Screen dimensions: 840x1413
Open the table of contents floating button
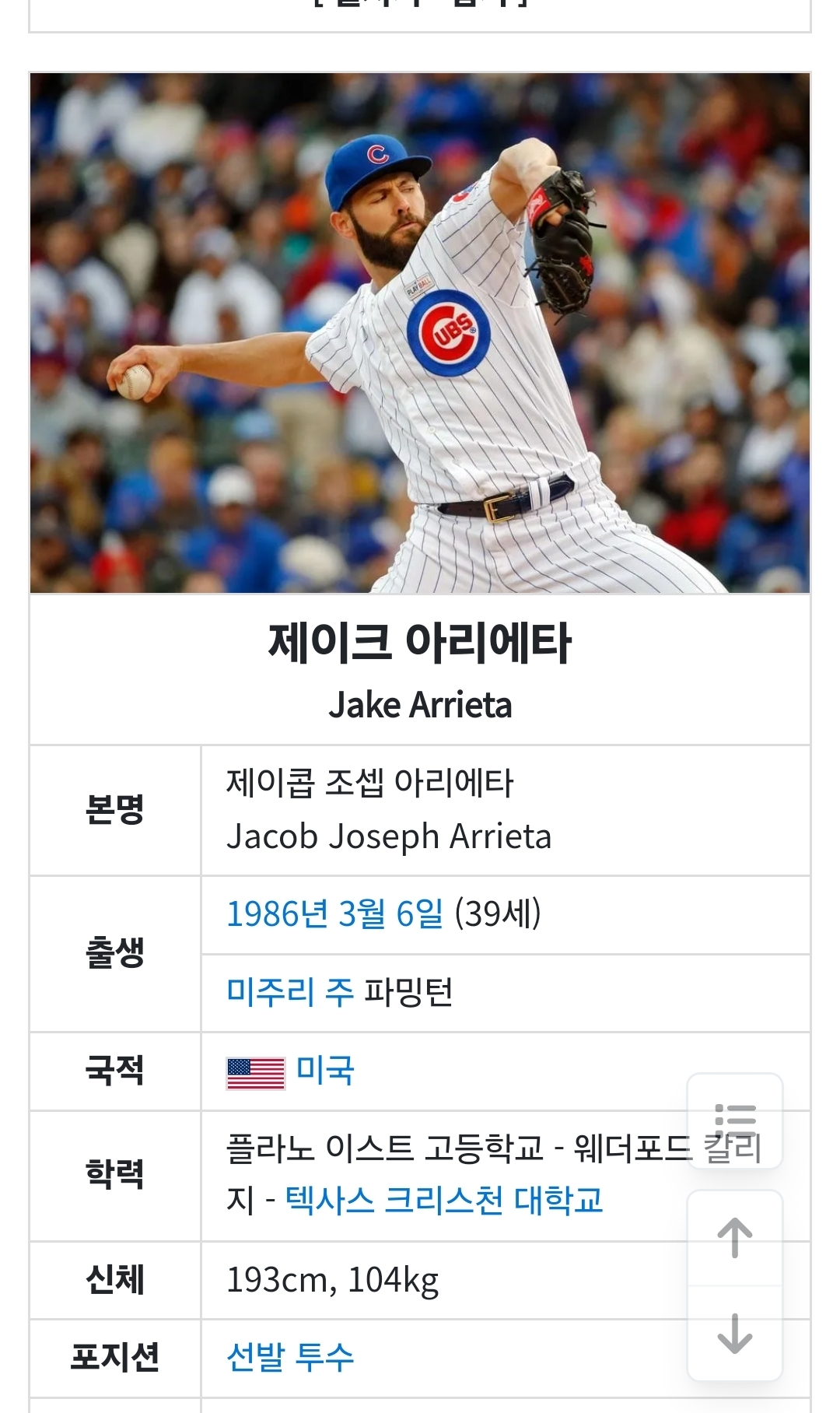click(x=734, y=1120)
